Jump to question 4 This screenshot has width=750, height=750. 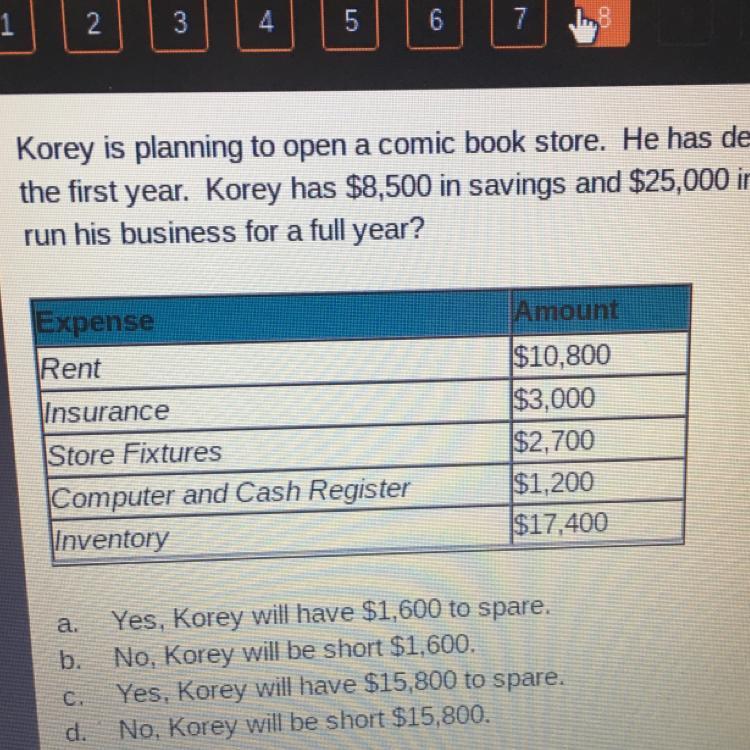[x=265, y=24]
